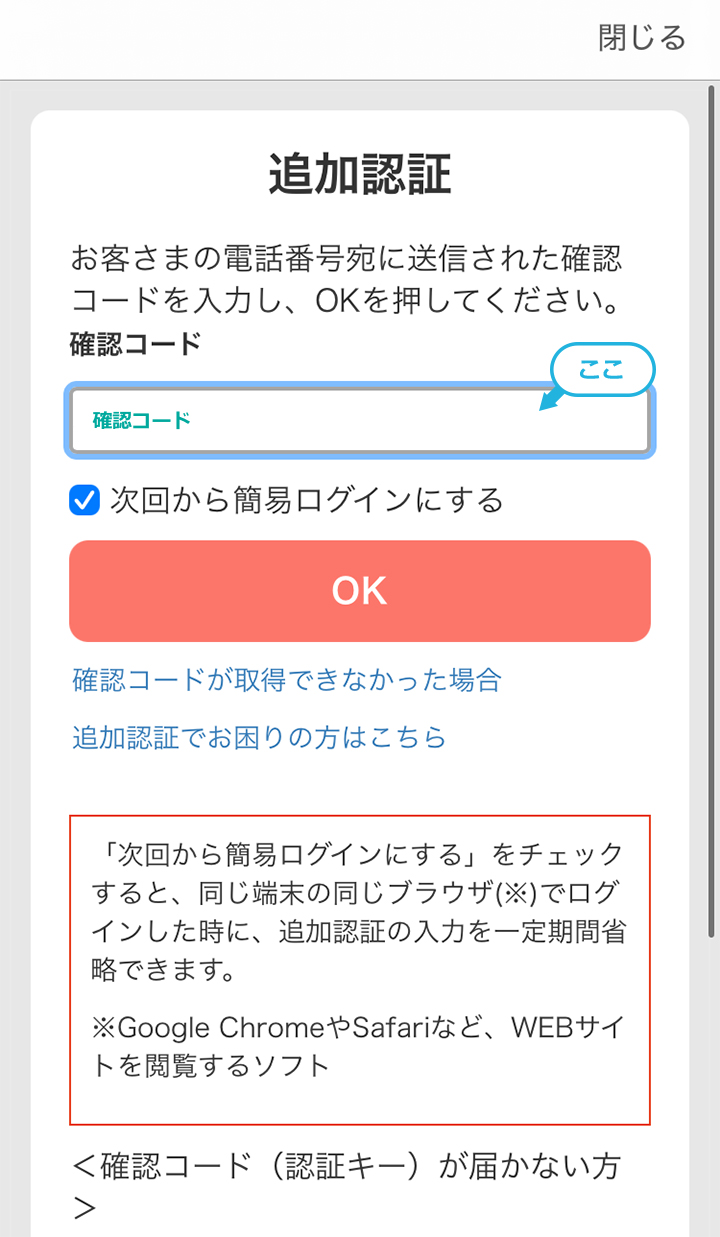Tap the OK button to confirm
This screenshot has width=720, height=1237.
pyautogui.click(x=360, y=591)
